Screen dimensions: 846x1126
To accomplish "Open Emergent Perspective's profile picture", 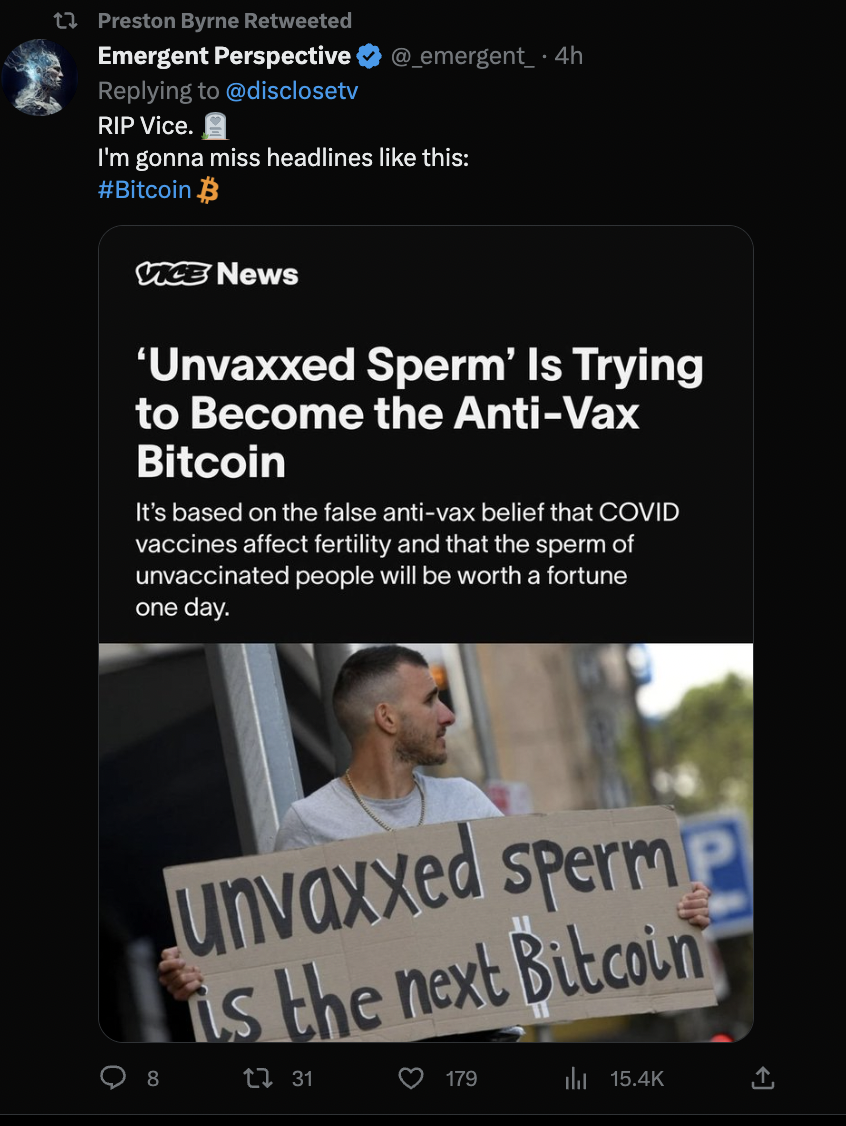I will pos(40,77).
